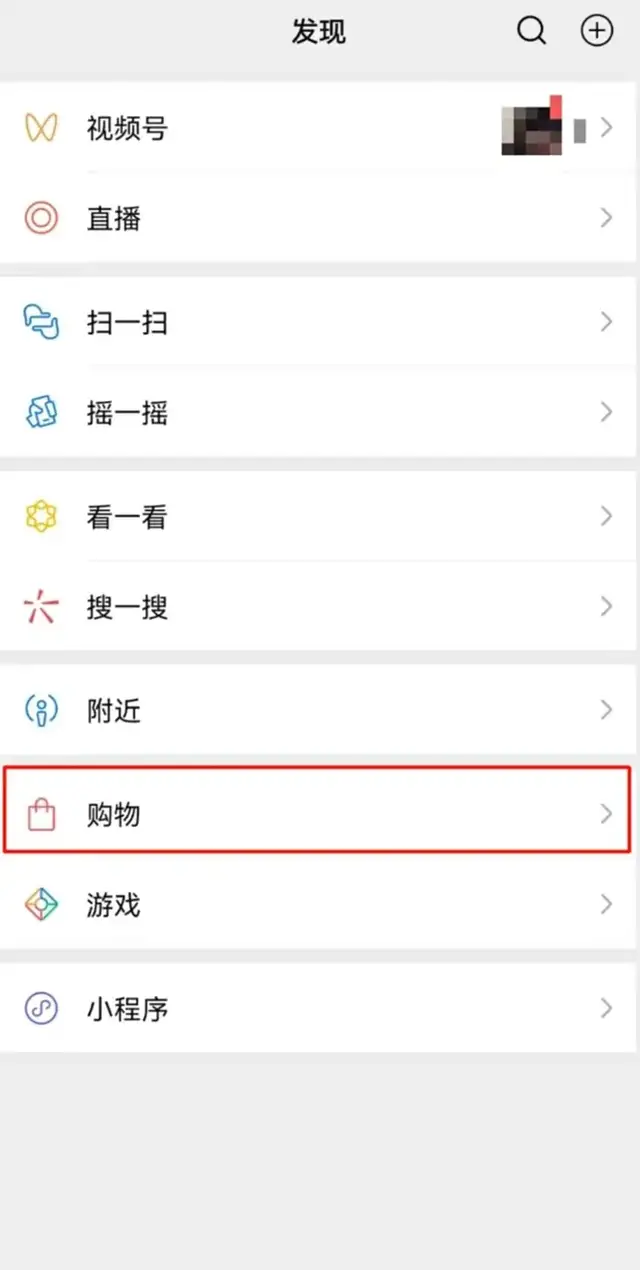Tap the plus add icon
The width and height of the screenshot is (640, 1270).
click(597, 31)
